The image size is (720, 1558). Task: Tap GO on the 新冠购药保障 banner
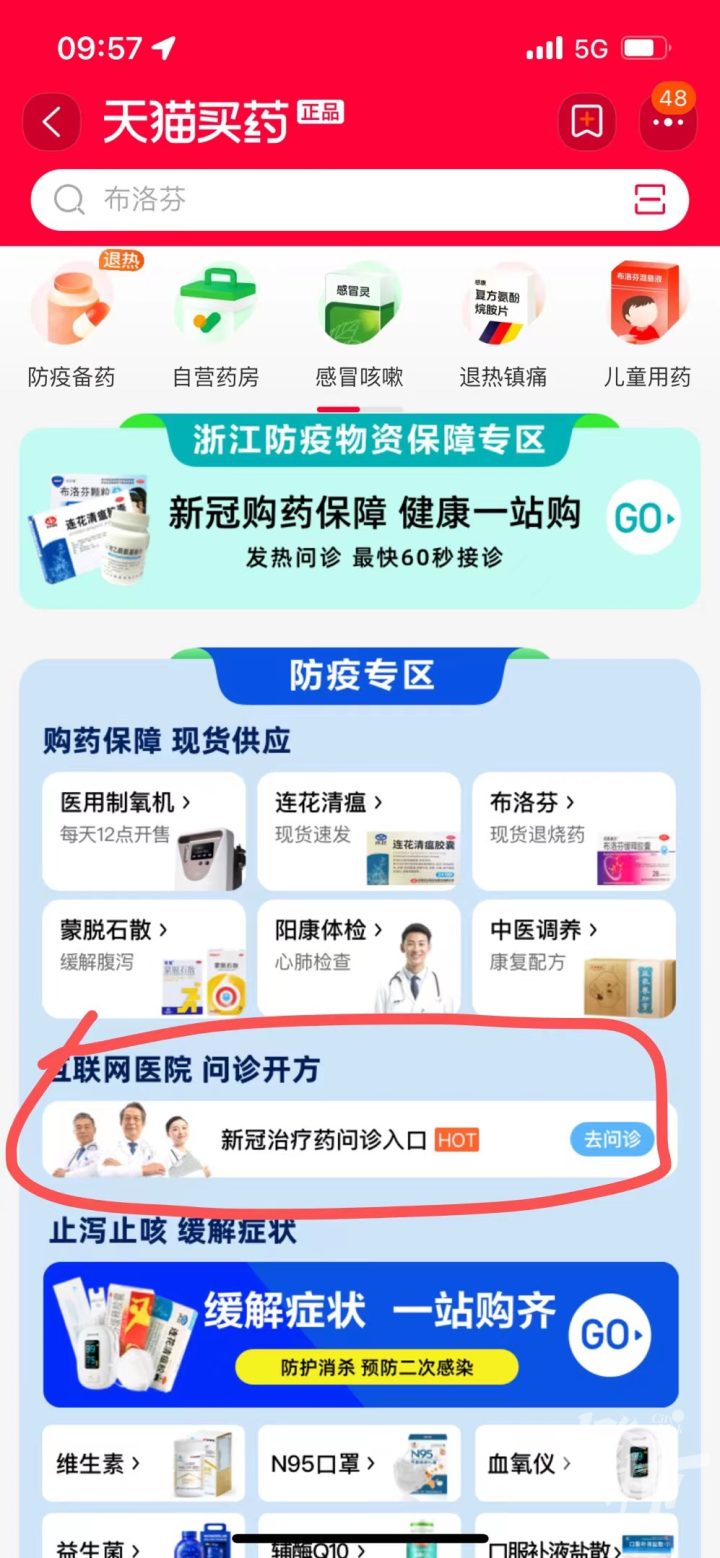tap(644, 518)
